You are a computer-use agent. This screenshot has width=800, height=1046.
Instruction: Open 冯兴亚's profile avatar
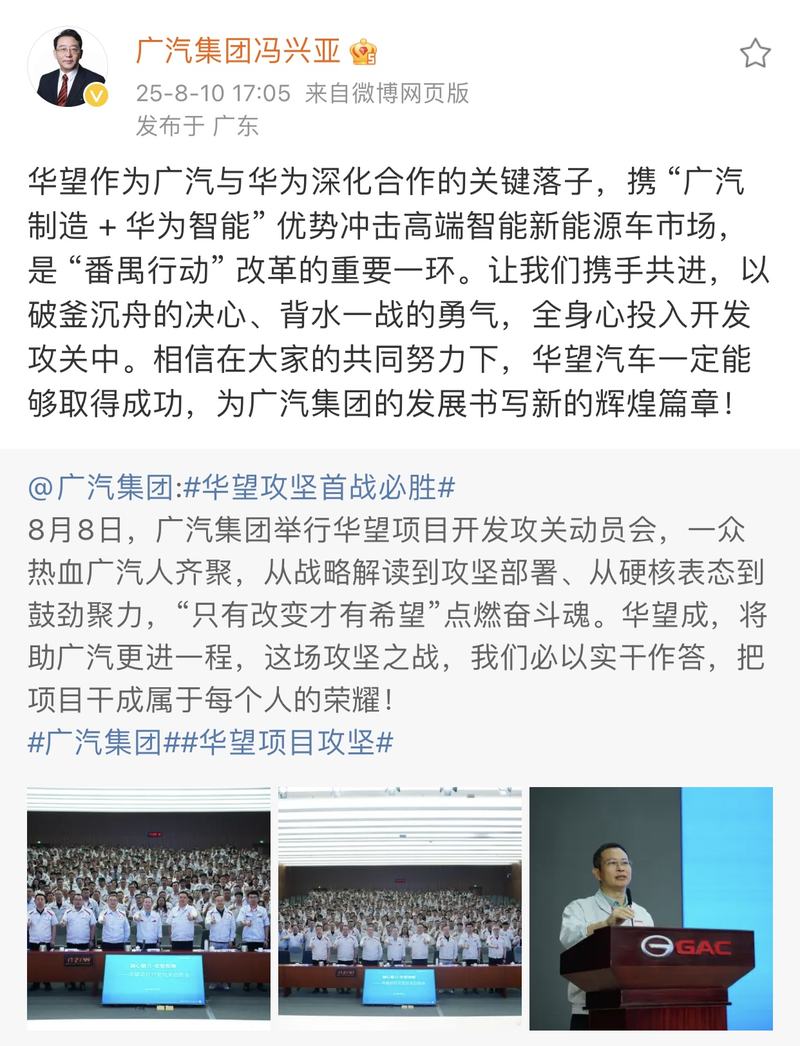point(66,67)
